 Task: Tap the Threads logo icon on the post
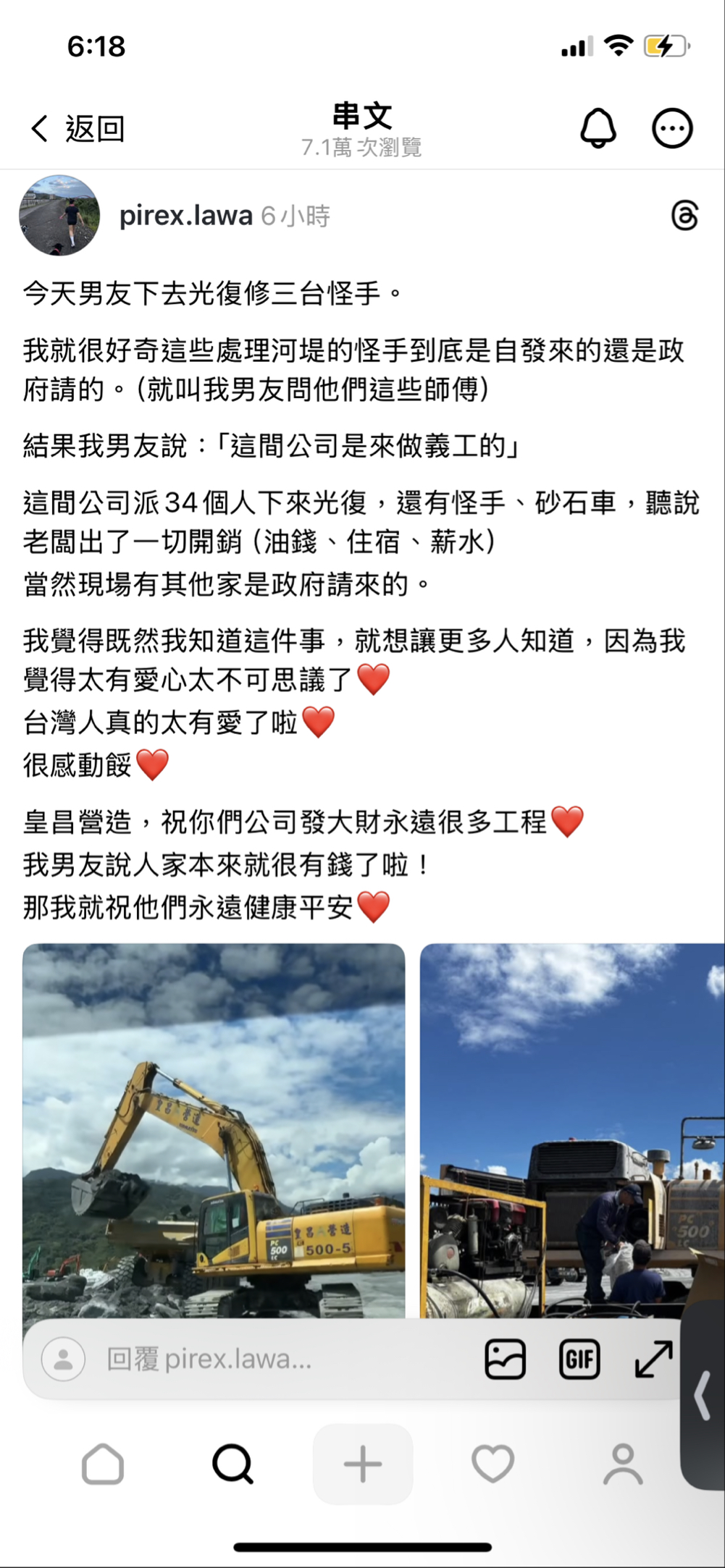tap(684, 216)
